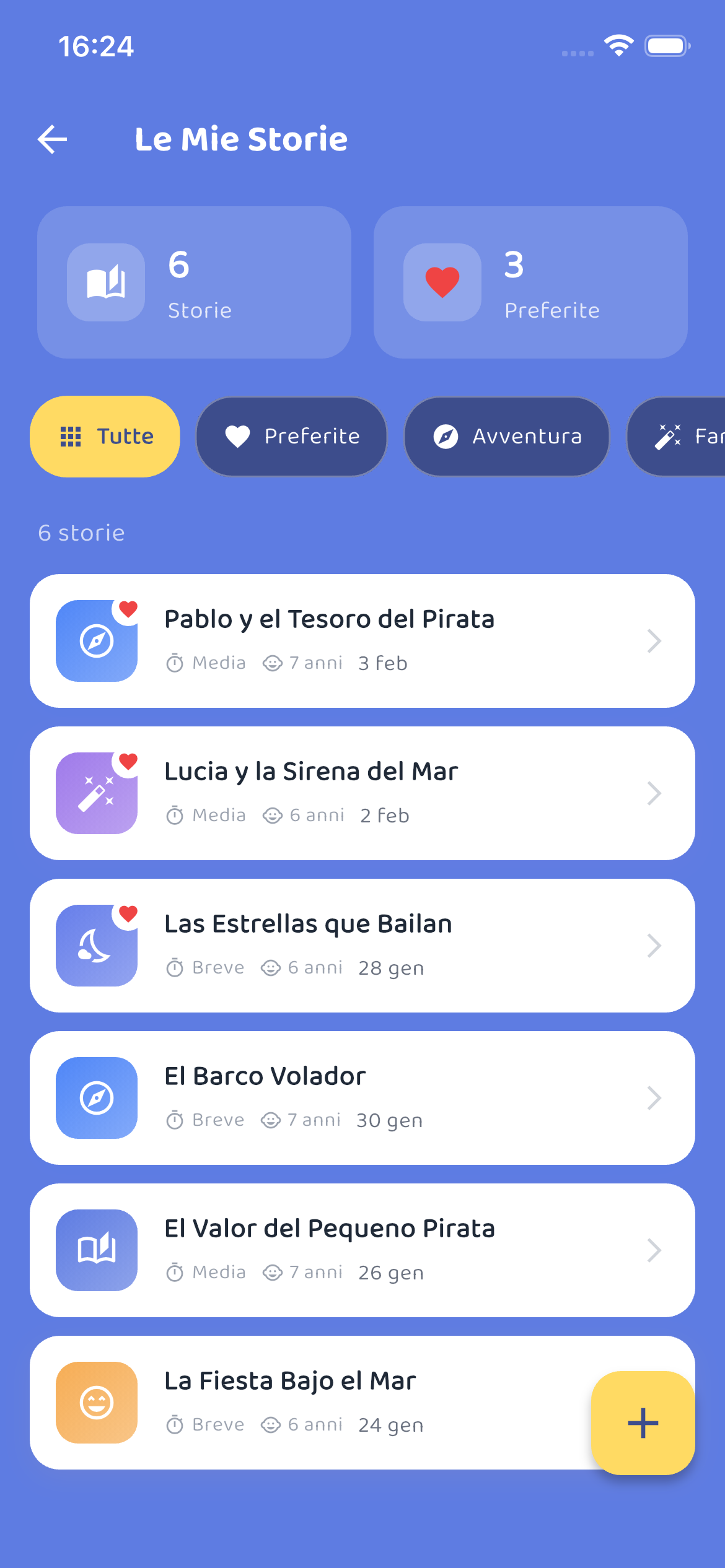This screenshot has width=725, height=1568.
Task: Open El Barco Volador using its chevron
Action: [654, 1098]
